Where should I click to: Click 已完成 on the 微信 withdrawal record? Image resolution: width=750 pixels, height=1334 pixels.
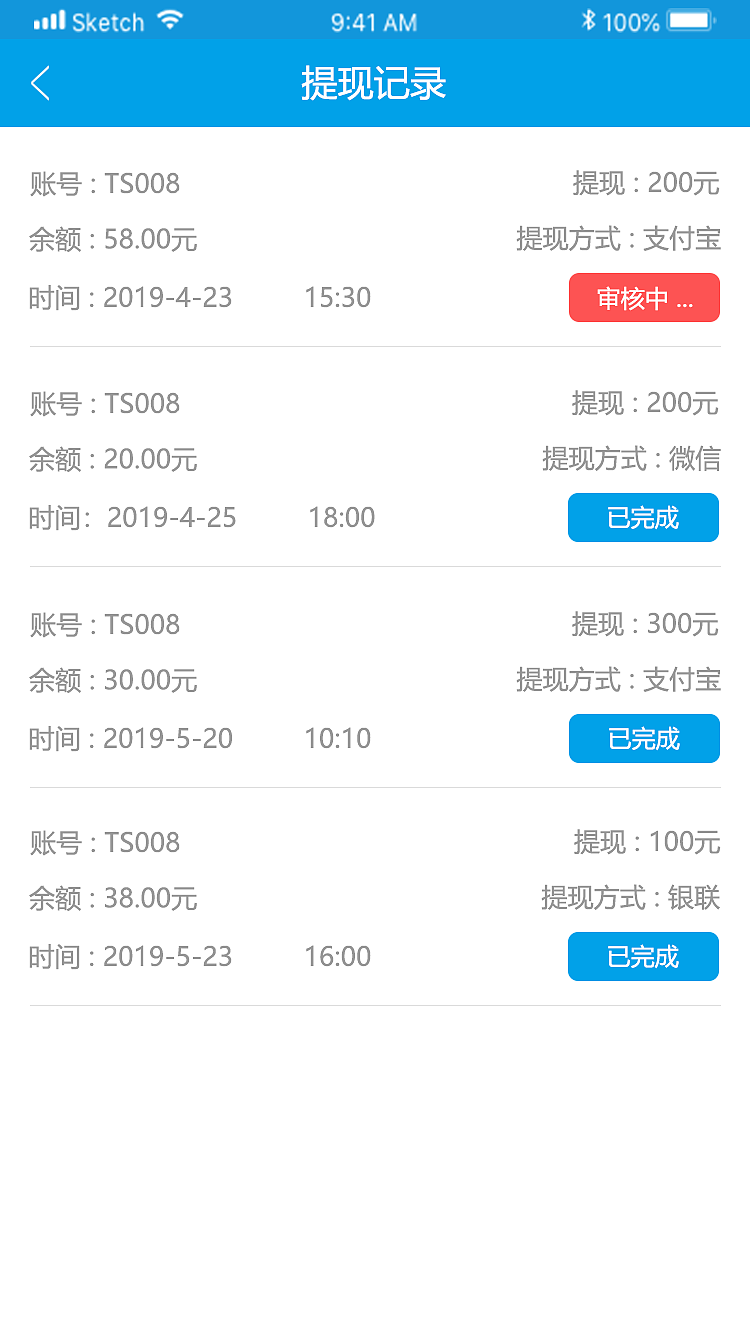click(x=643, y=517)
